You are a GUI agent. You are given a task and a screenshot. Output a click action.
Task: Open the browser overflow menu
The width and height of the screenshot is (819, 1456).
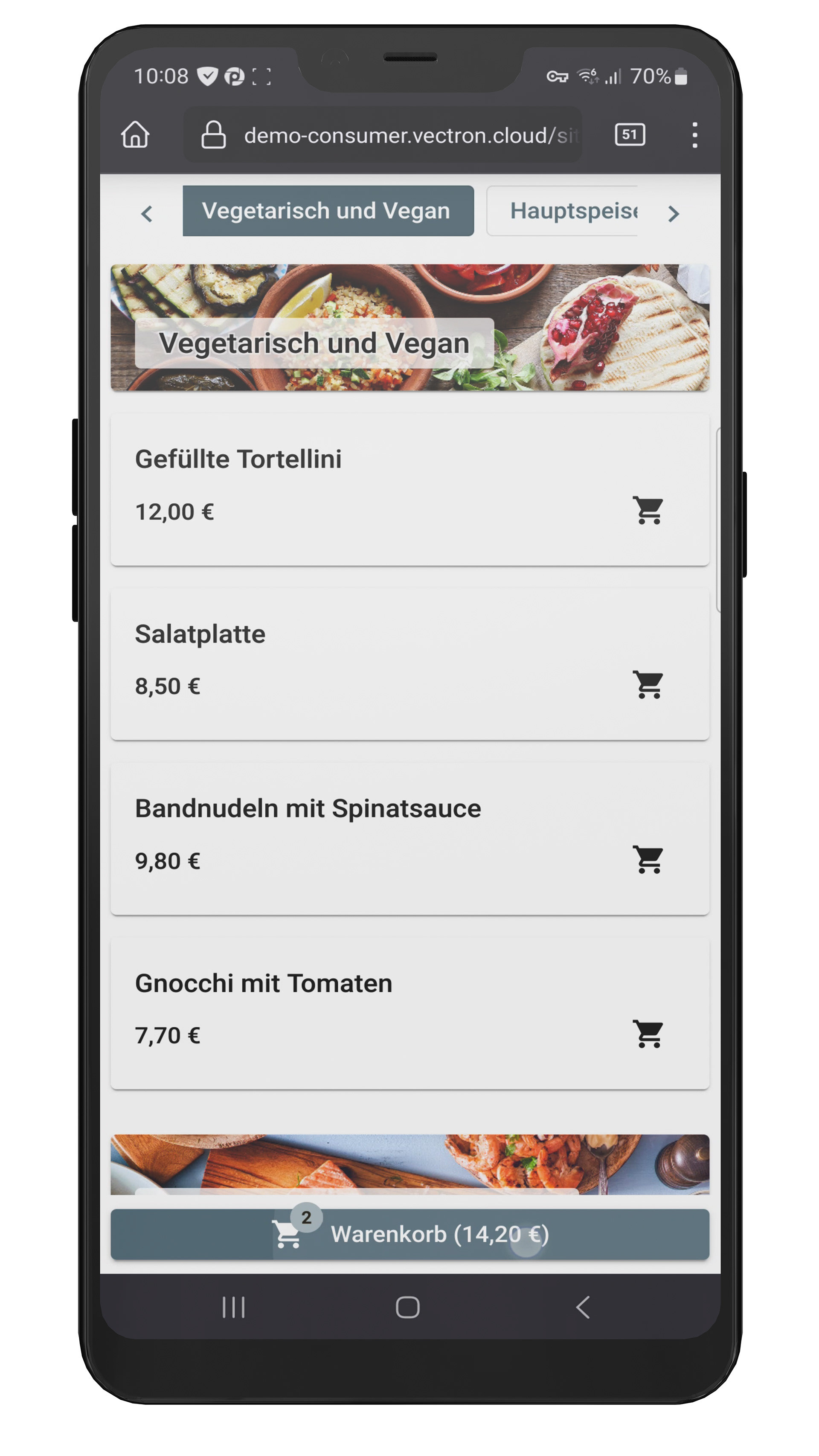coord(694,136)
